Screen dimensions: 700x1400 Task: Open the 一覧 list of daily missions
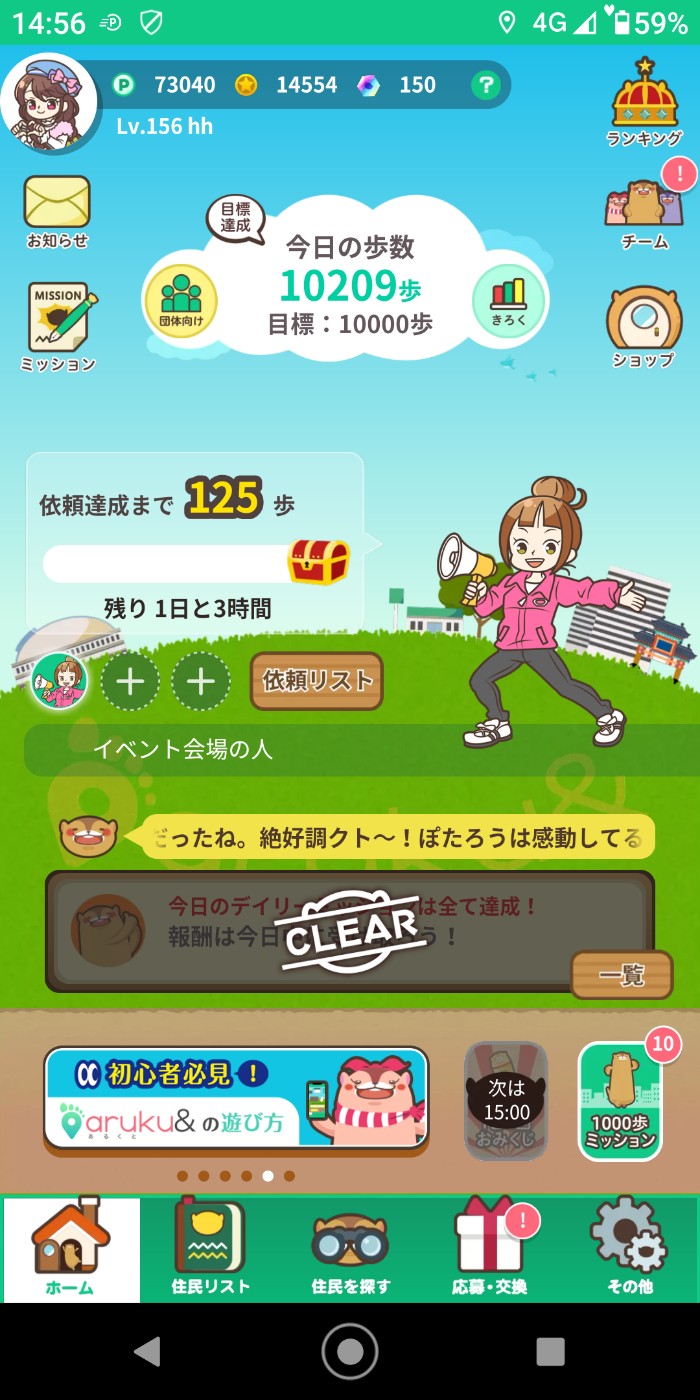pyautogui.click(x=621, y=975)
